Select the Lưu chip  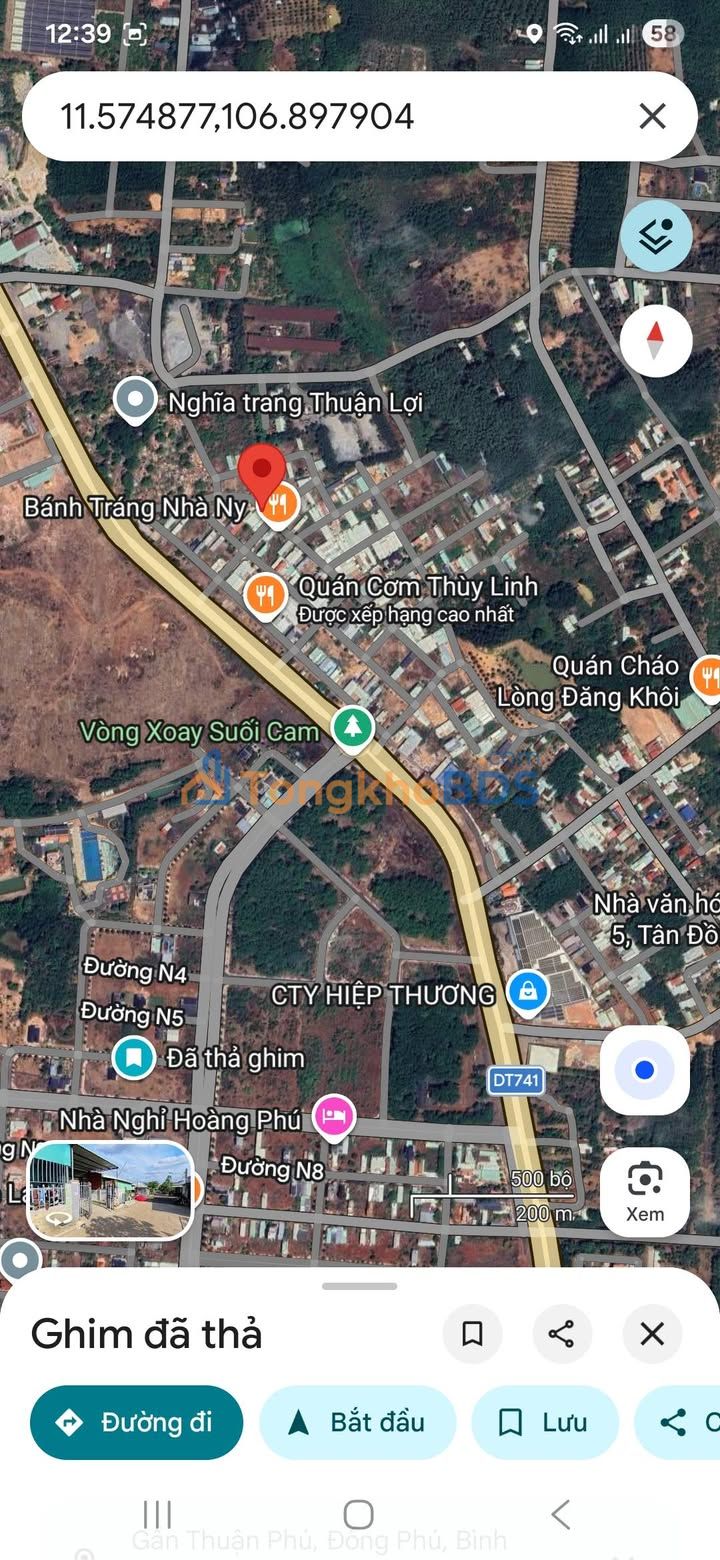point(545,1422)
